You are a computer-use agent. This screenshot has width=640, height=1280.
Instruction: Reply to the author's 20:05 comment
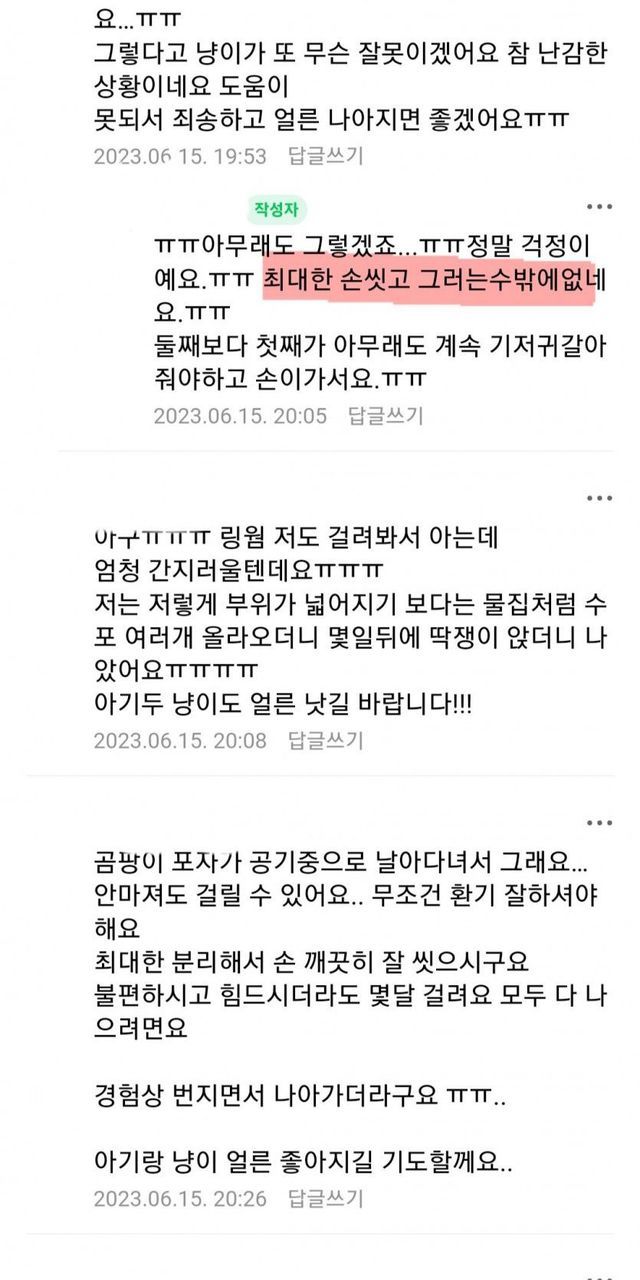(385, 416)
